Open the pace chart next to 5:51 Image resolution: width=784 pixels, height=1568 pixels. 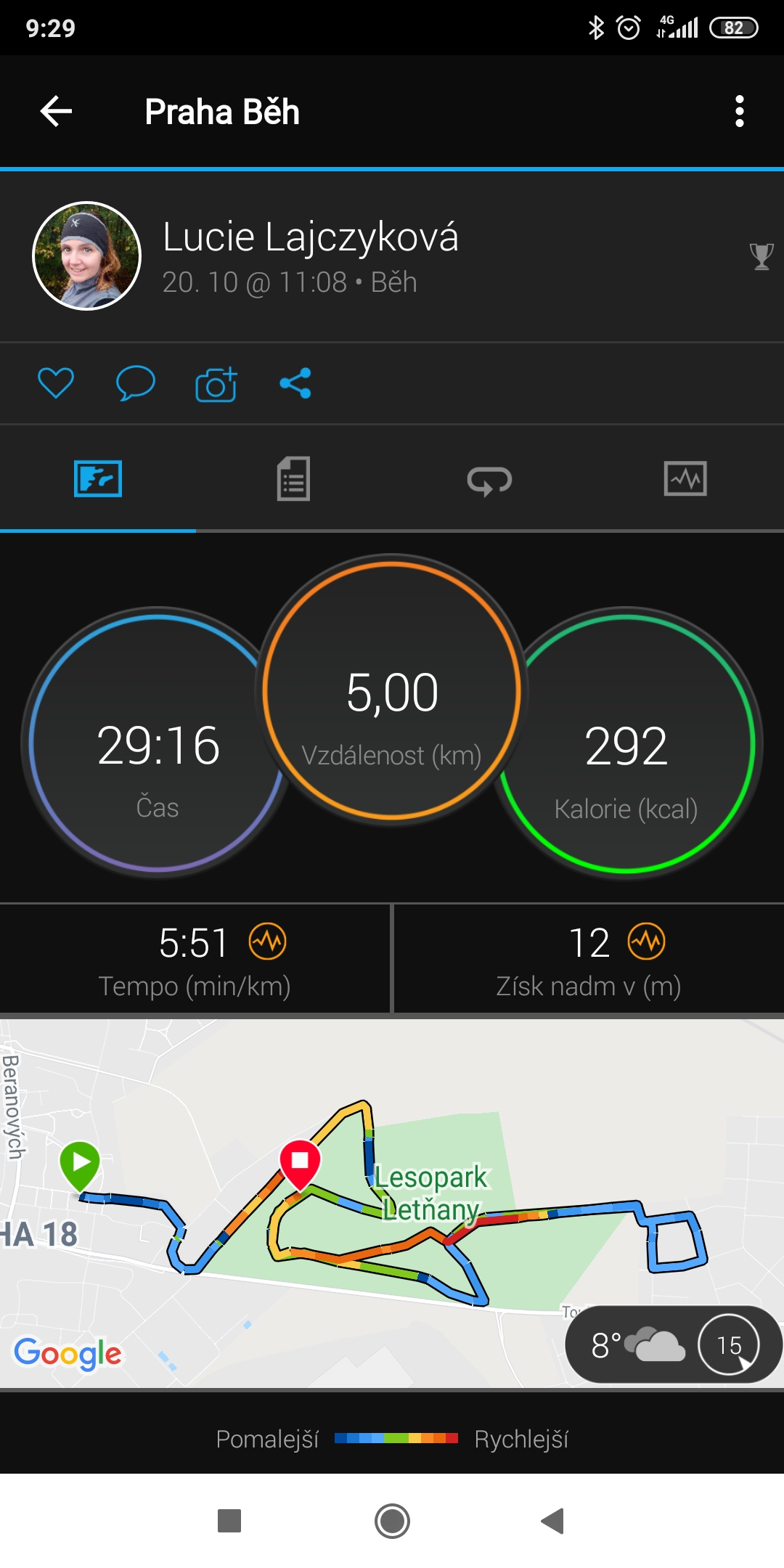268,942
